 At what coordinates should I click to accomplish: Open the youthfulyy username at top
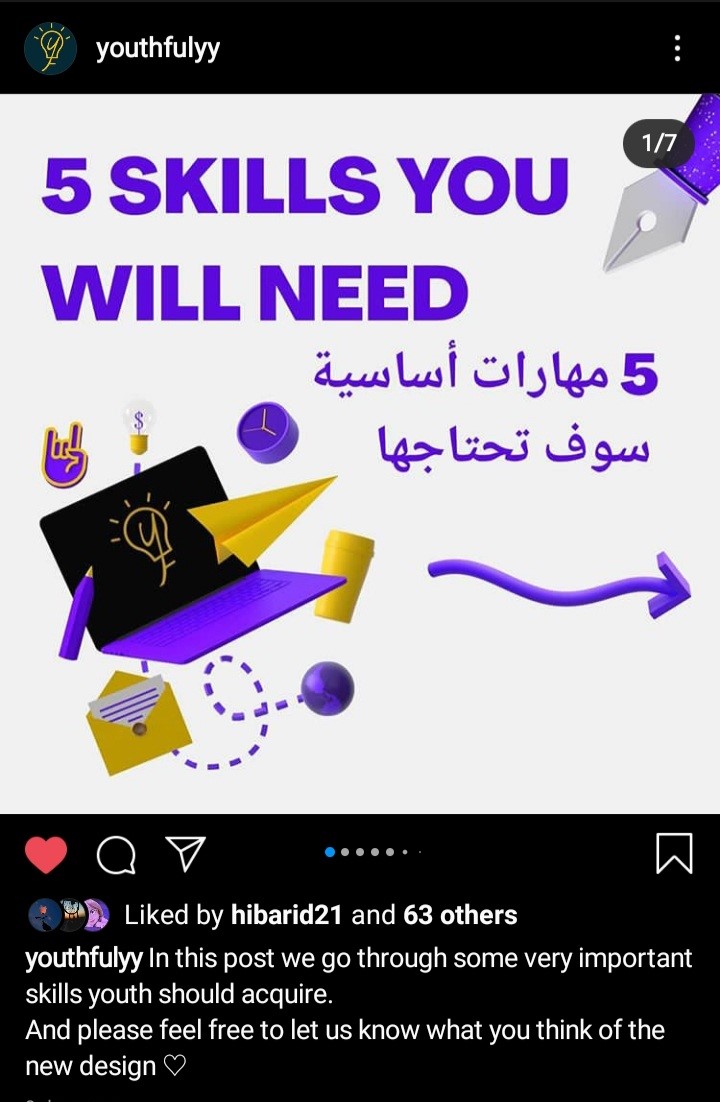click(158, 49)
